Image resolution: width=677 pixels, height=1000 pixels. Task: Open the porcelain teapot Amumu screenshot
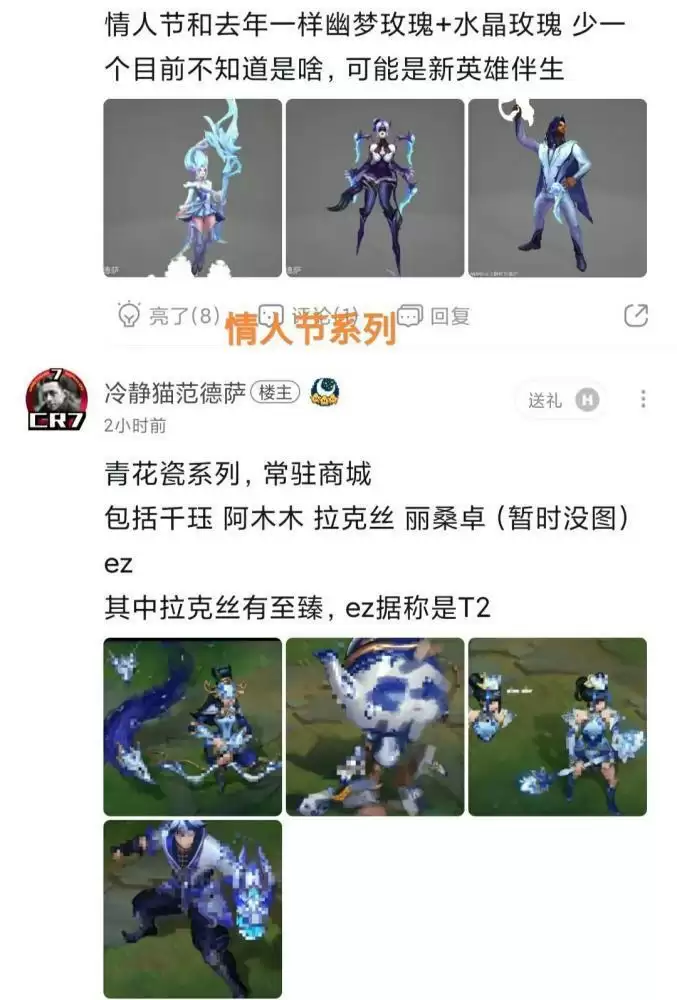pos(375,727)
